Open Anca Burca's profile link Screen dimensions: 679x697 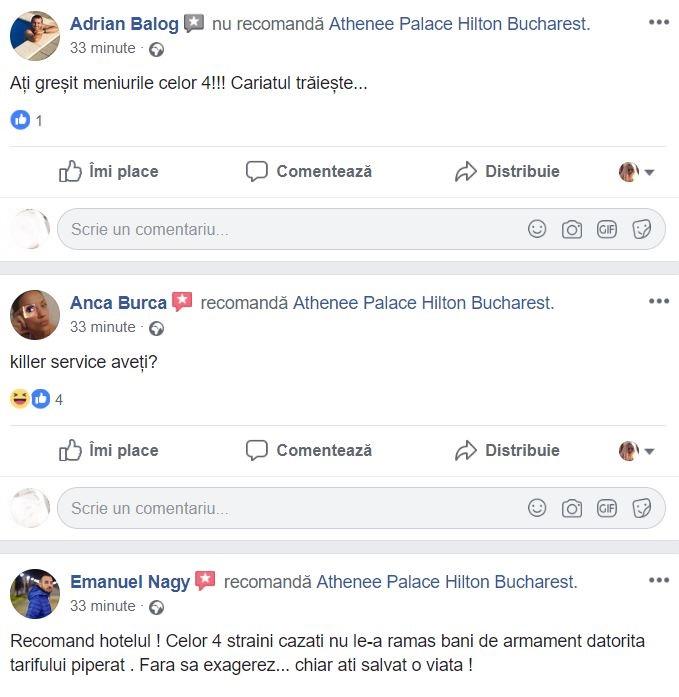[x=118, y=303]
